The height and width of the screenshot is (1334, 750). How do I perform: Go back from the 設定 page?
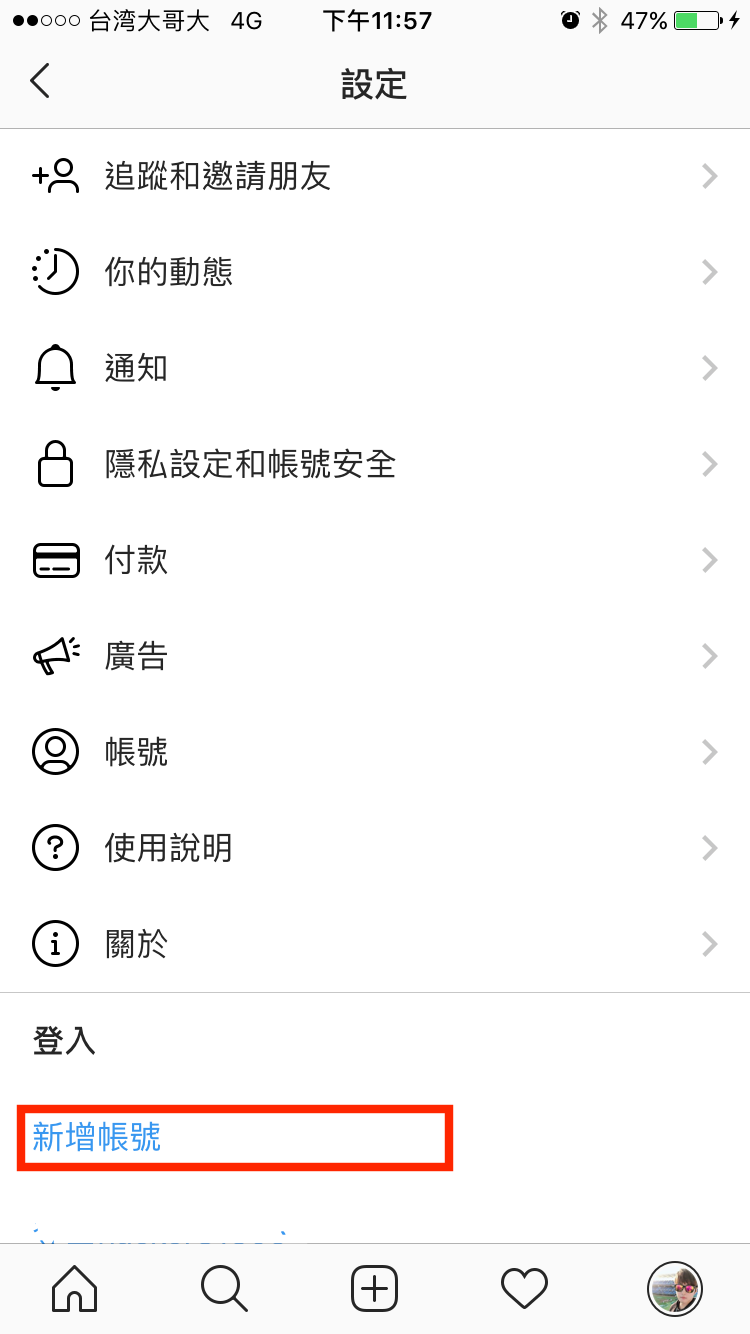40,81
